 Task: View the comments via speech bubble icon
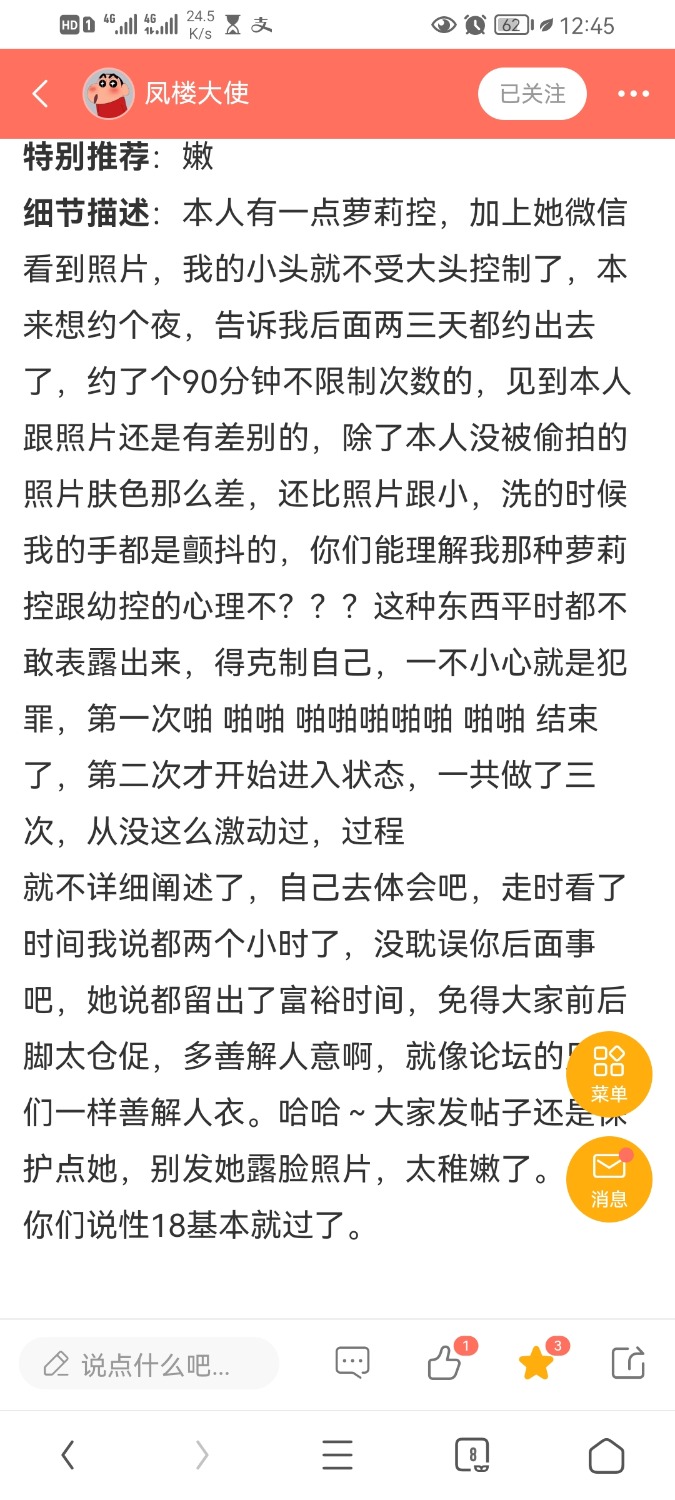tap(352, 1362)
